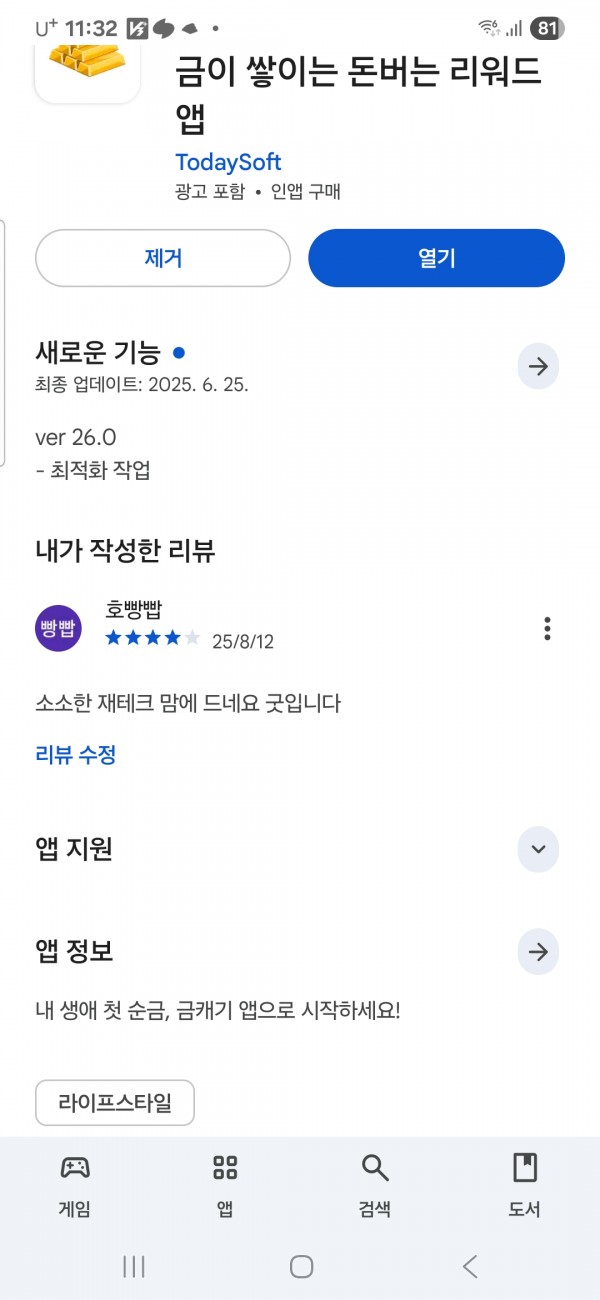Go to the 검색 tab
The height and width of the screenshot is (1300, 600).
tap(375, 1185)
